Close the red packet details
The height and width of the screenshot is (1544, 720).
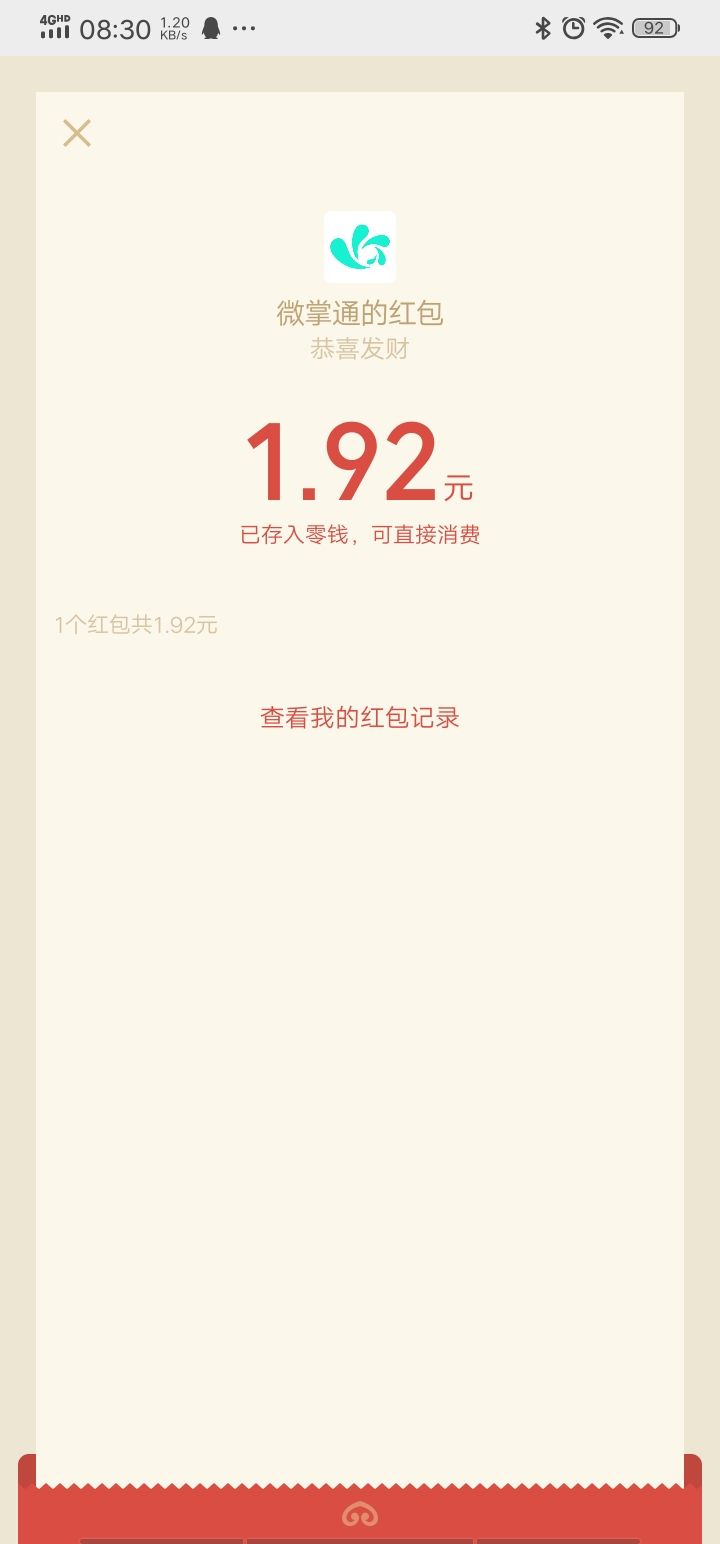(x=77, y=133)
